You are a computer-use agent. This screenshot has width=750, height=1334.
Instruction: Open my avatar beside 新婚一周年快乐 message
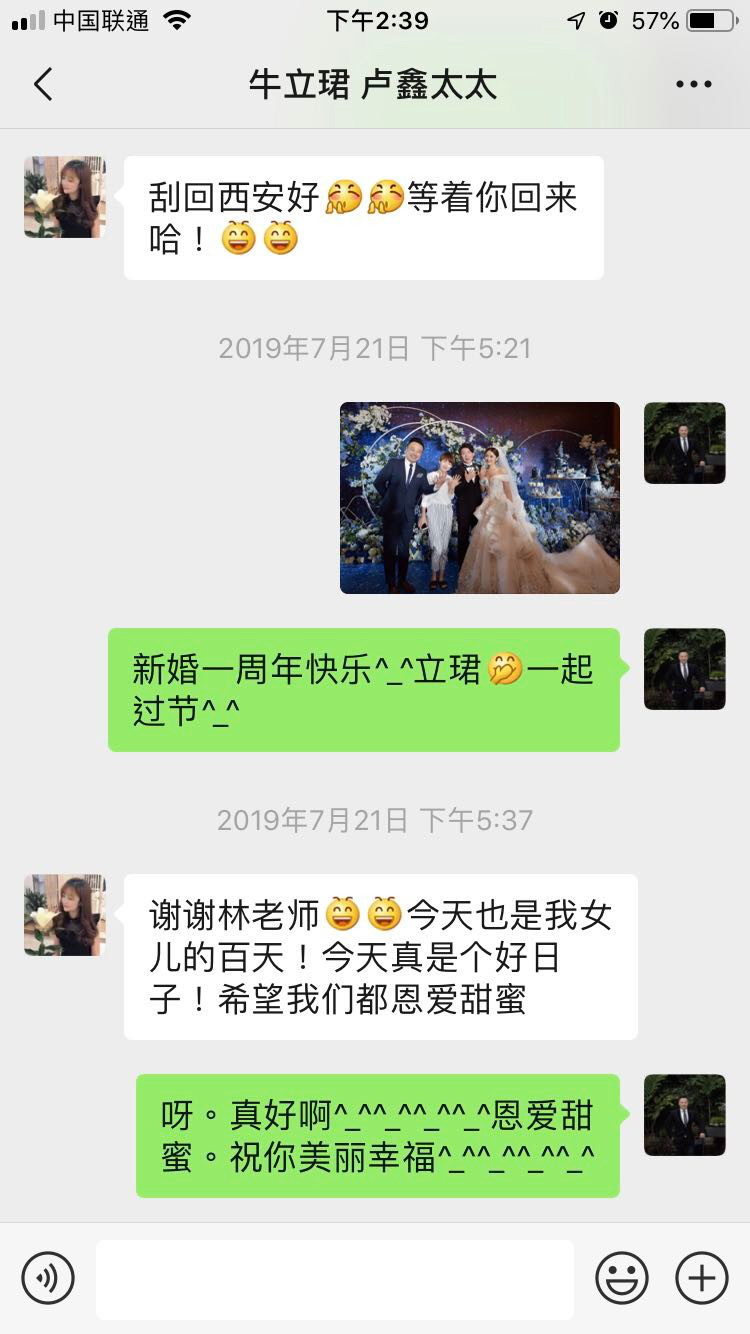tap(684, 669)
